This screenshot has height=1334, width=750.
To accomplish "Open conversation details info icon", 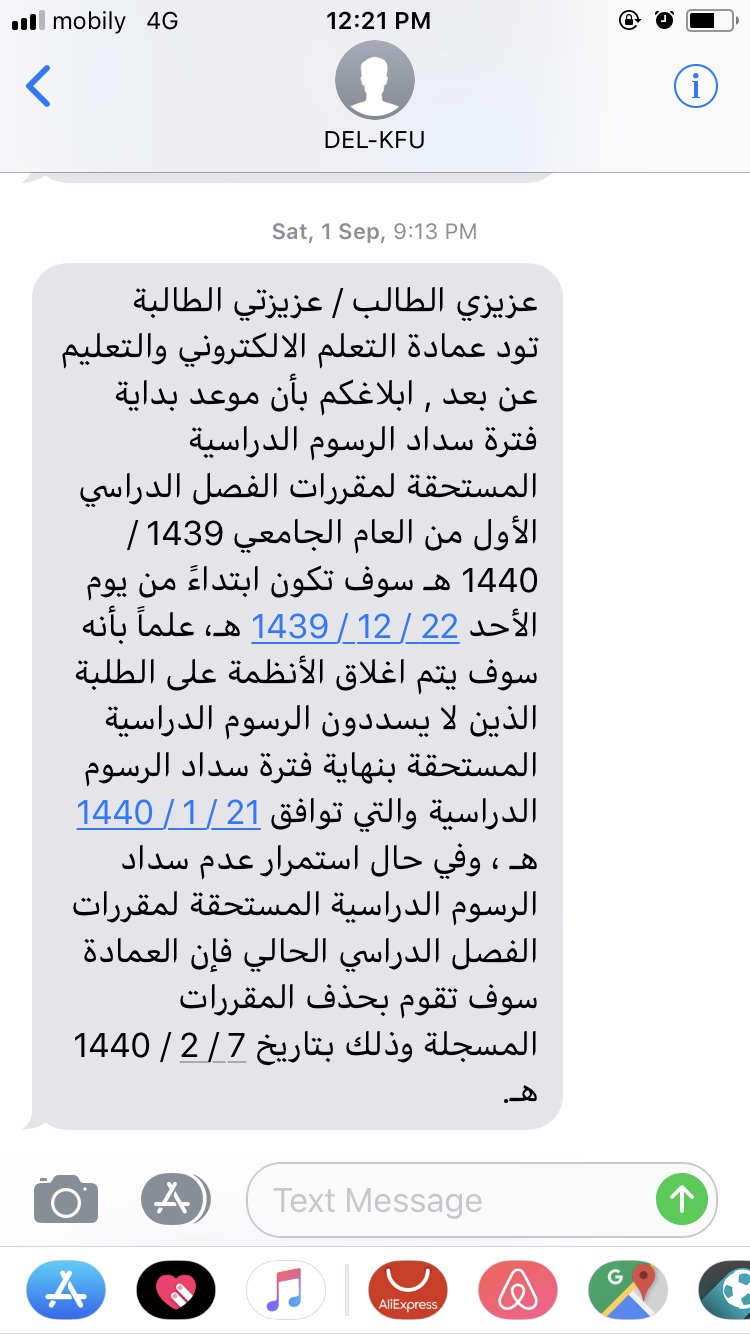I will click(x=696, y=87).
